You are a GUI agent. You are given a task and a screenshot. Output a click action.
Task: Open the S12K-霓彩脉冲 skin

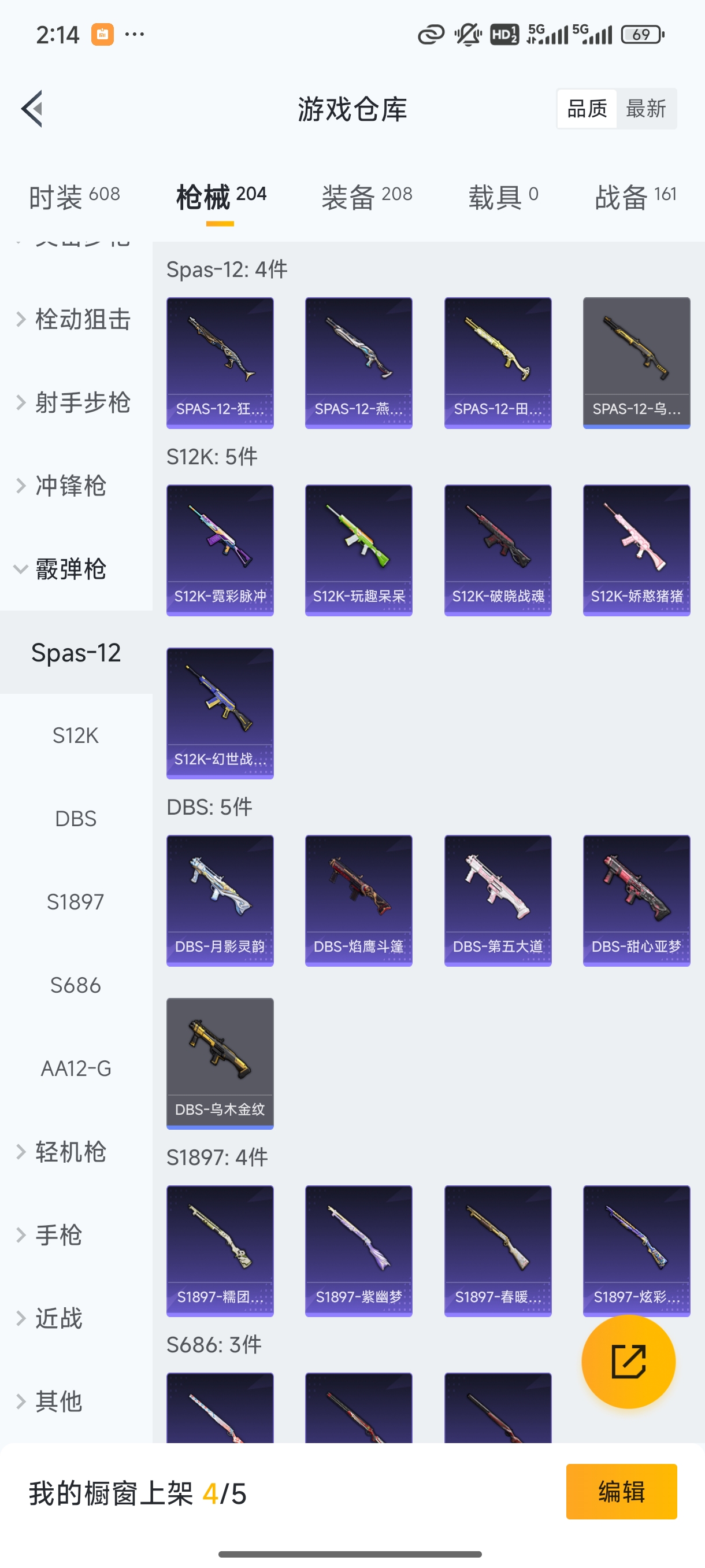click(220, 550)
